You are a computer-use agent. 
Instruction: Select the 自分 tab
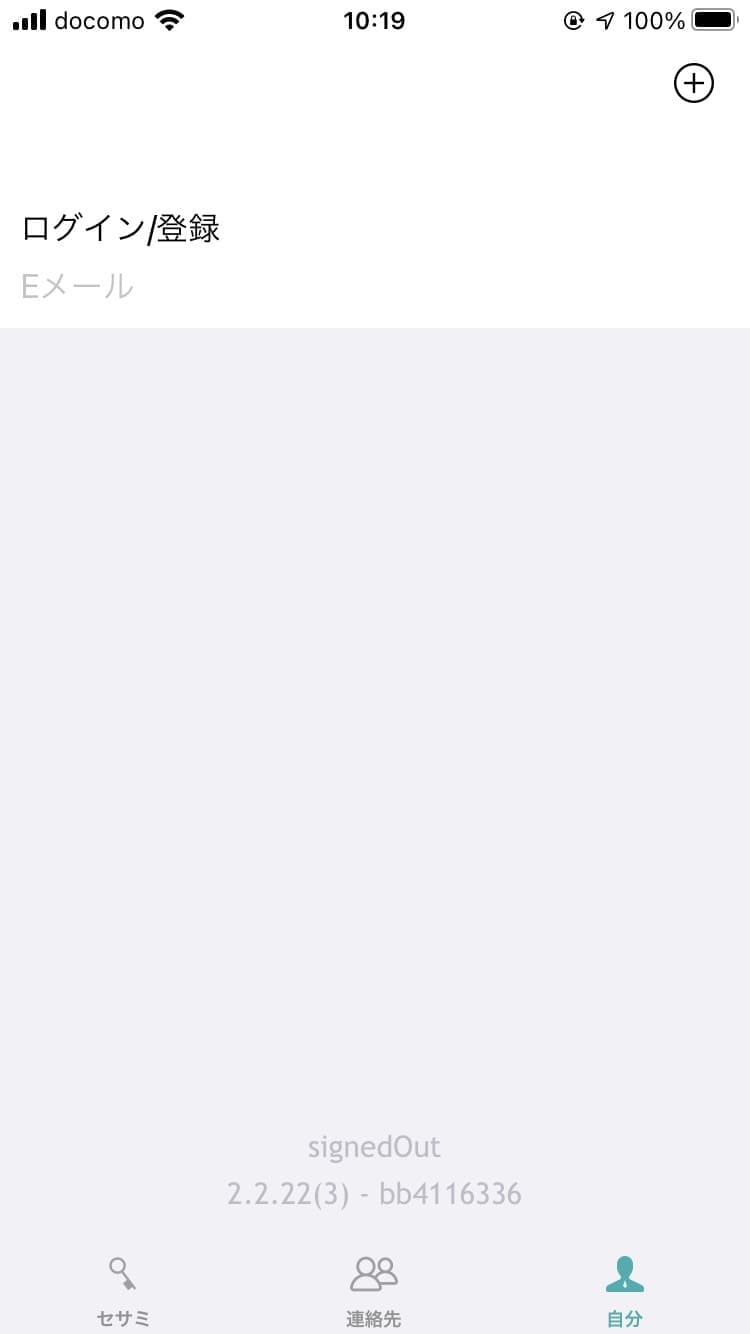pyautogui.click(x=625, y=1291)
